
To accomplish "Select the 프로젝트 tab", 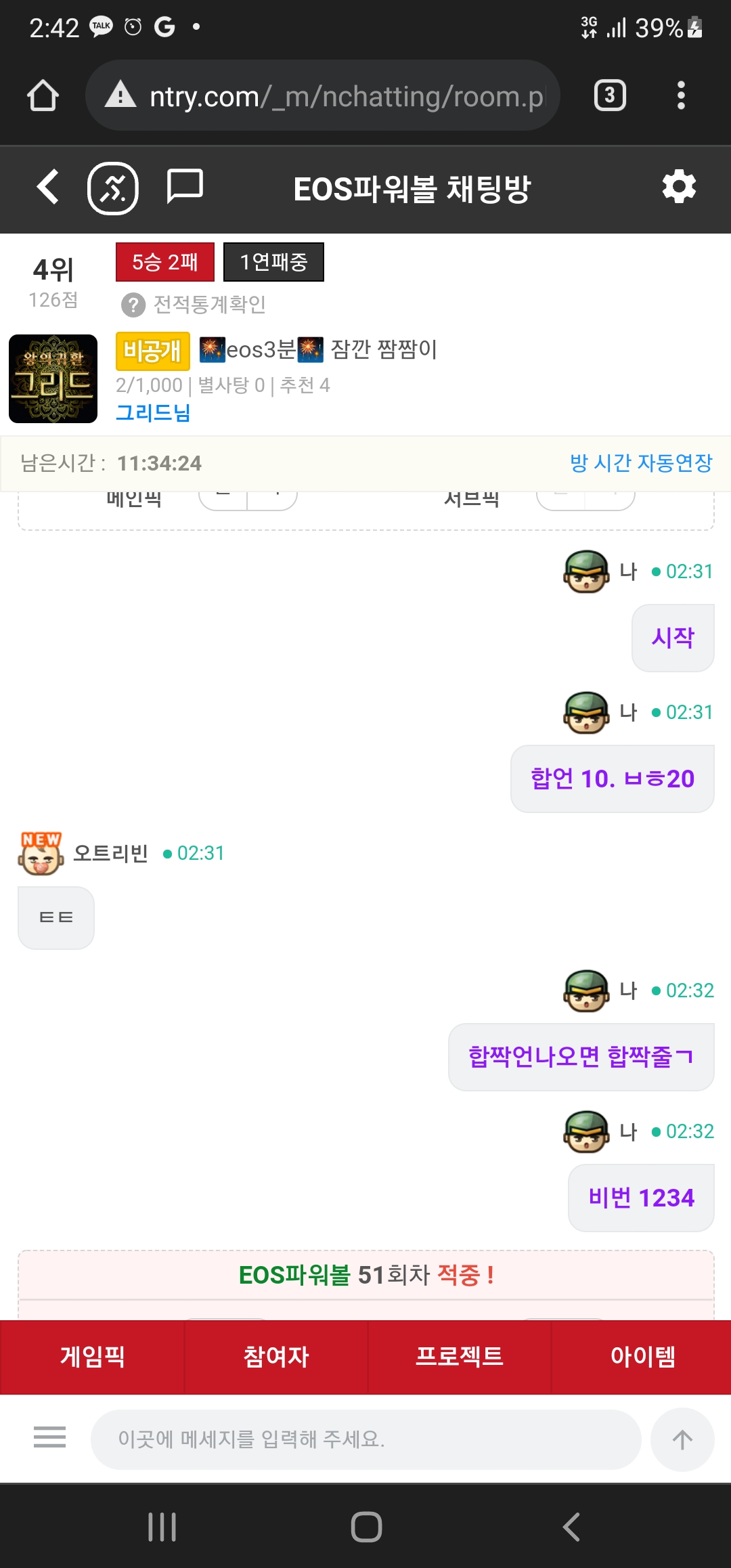I will pyautogui.click(x=460, y=1357).
